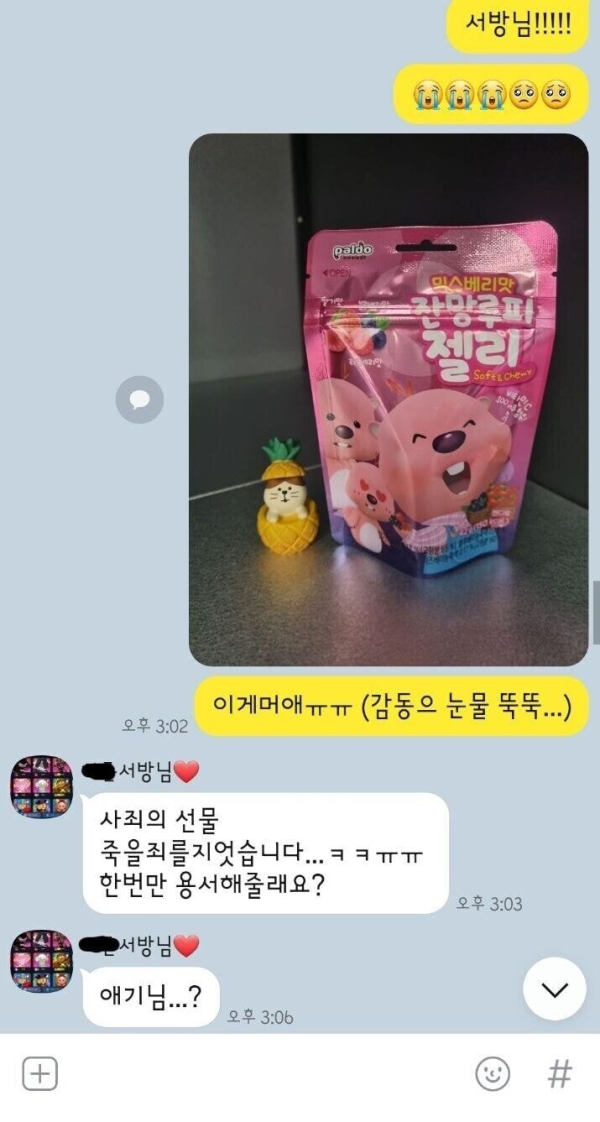Viewport: 600px width, 1122px height.
Task: Open 서방님's profile picture above 사죄의 선물
Action: pyautogui.click(x=42, y=787)
